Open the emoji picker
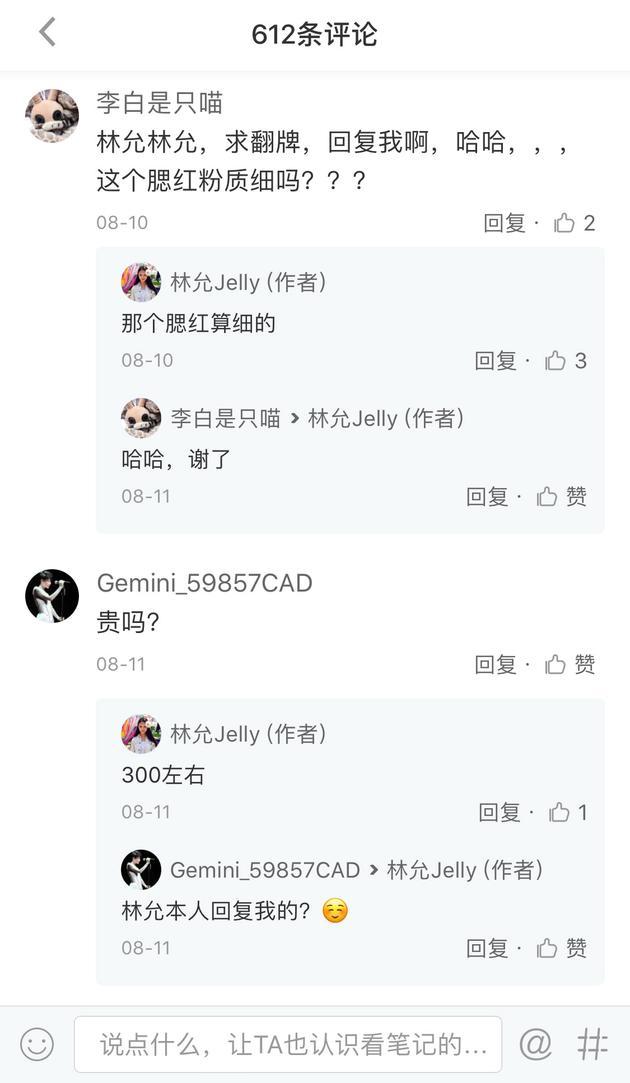This screenshot has width=630, height=1083. click(37, 1045)
